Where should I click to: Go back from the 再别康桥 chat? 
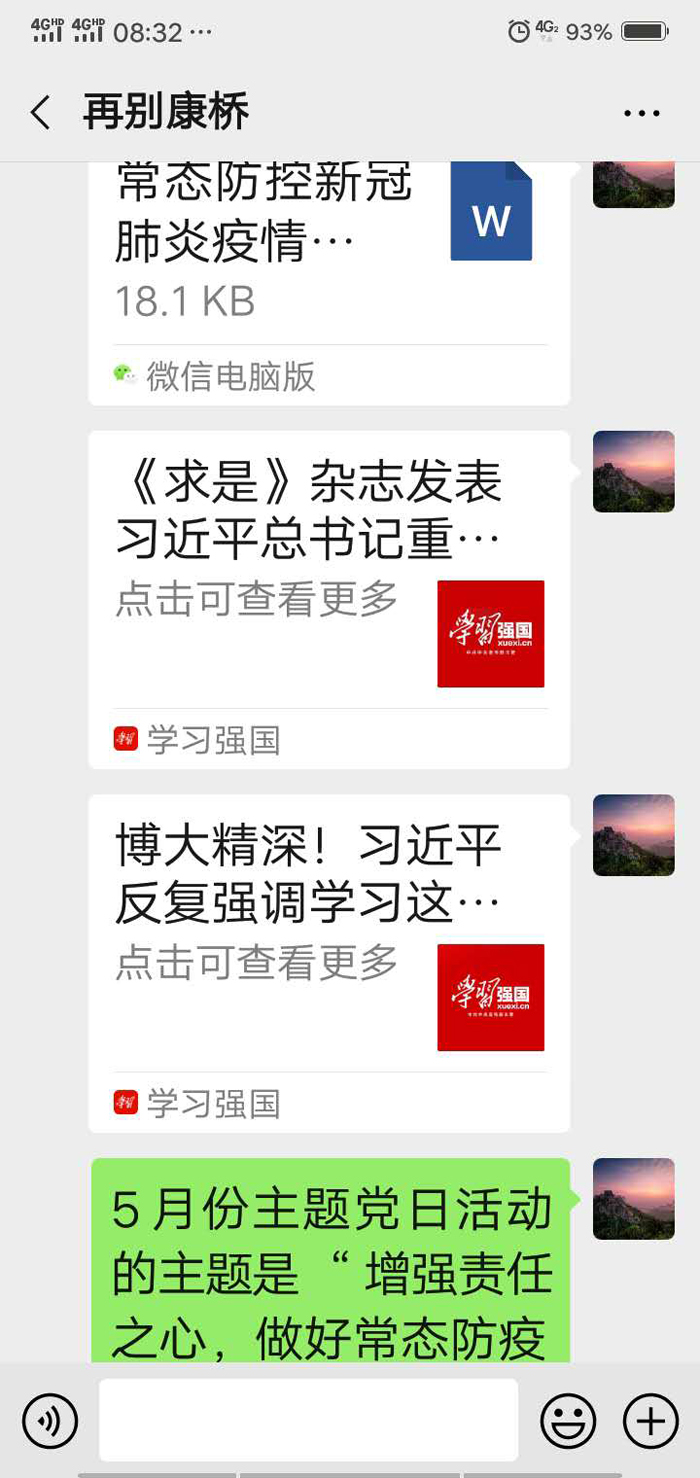tap(40, 113)
